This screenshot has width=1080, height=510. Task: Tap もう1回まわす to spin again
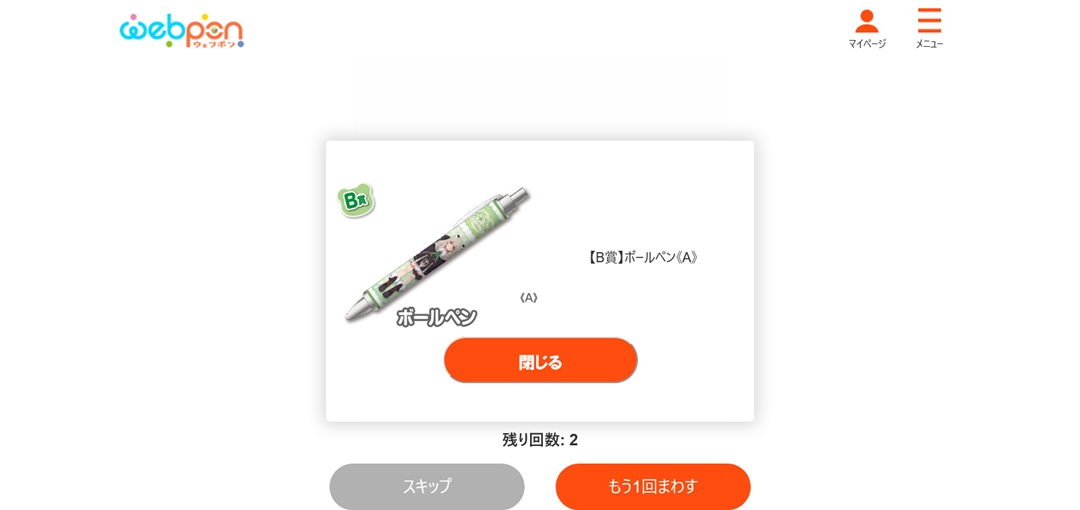[652, 486]
